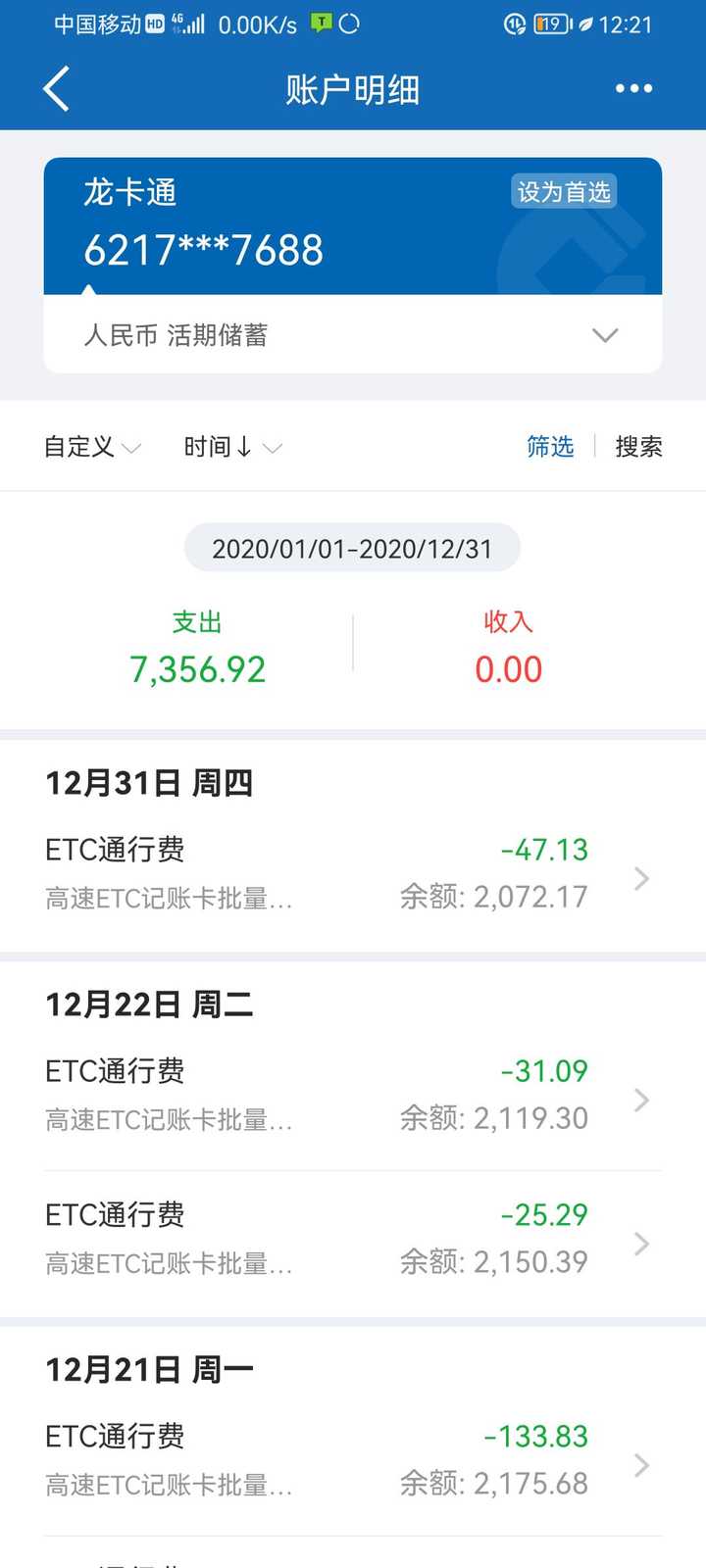Viewport: 706px width, 1568px height.
Task: Open the 筛选 filter options
Action: point(550,447)
